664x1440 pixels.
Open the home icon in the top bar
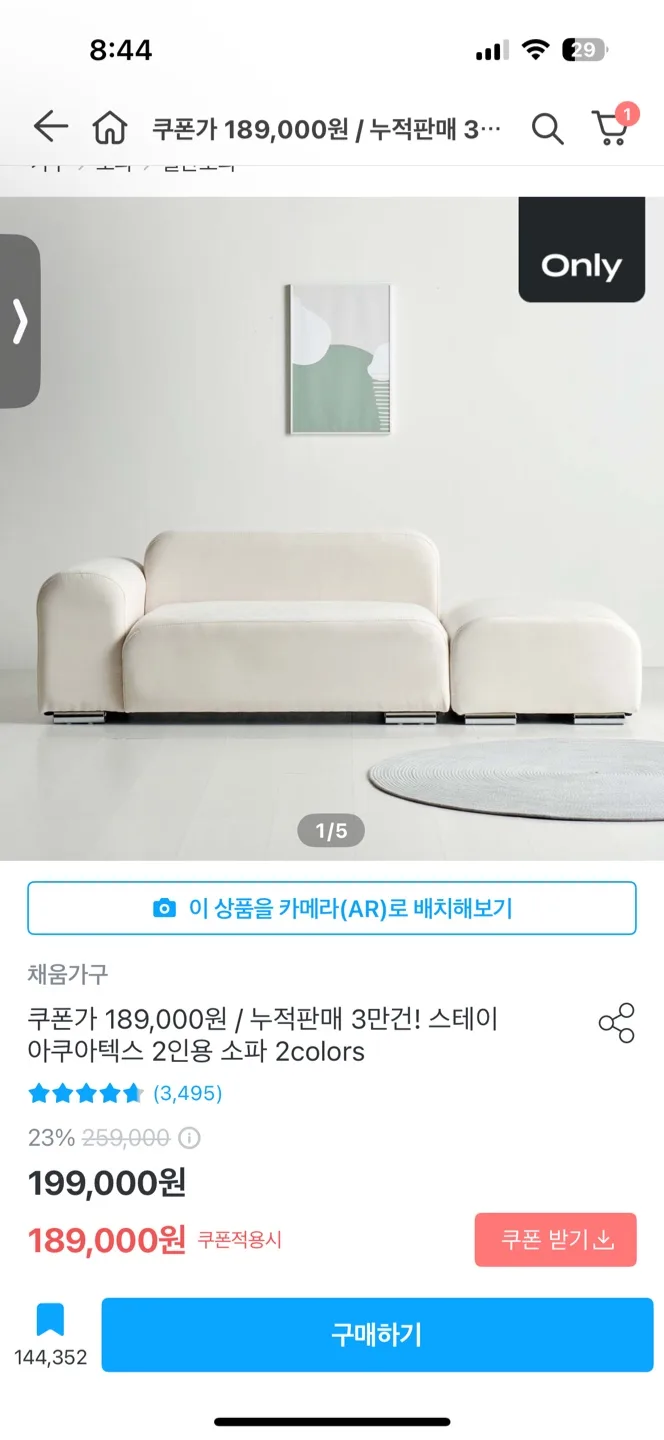pyautogui.click(x=109, y=128)
